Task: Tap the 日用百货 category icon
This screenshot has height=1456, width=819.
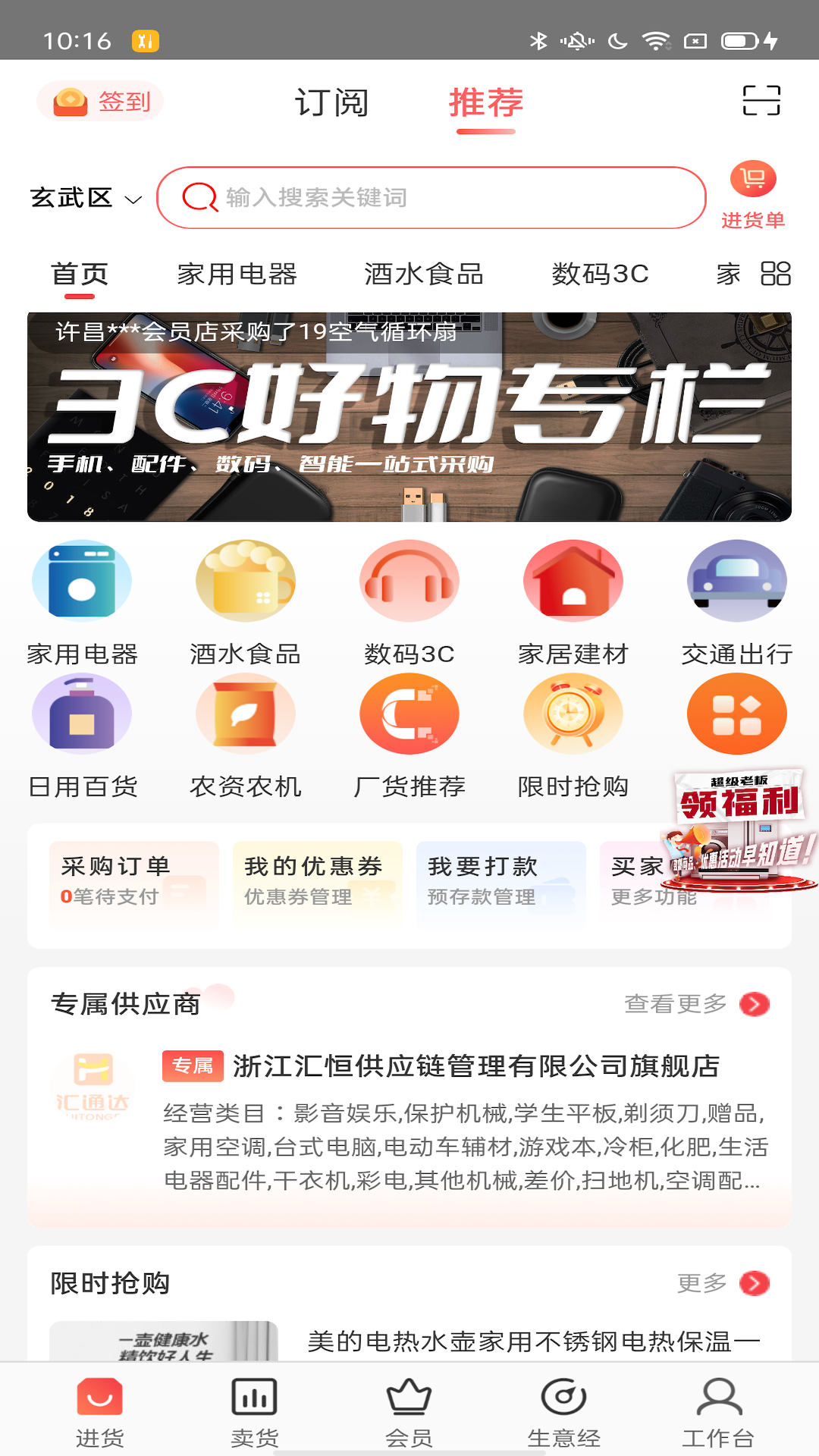Action: tap(81, 714)
